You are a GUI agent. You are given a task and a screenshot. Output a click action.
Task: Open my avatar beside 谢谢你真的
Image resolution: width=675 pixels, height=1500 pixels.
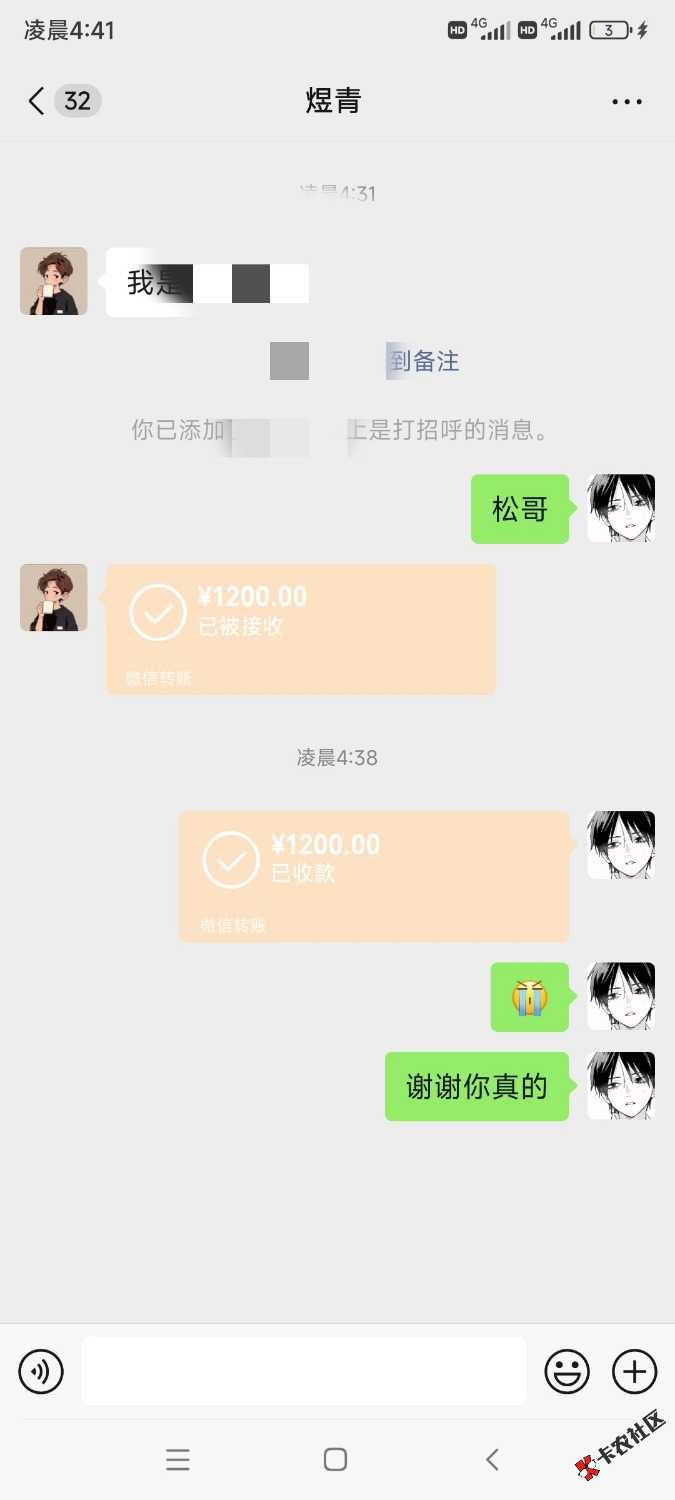621,1085
